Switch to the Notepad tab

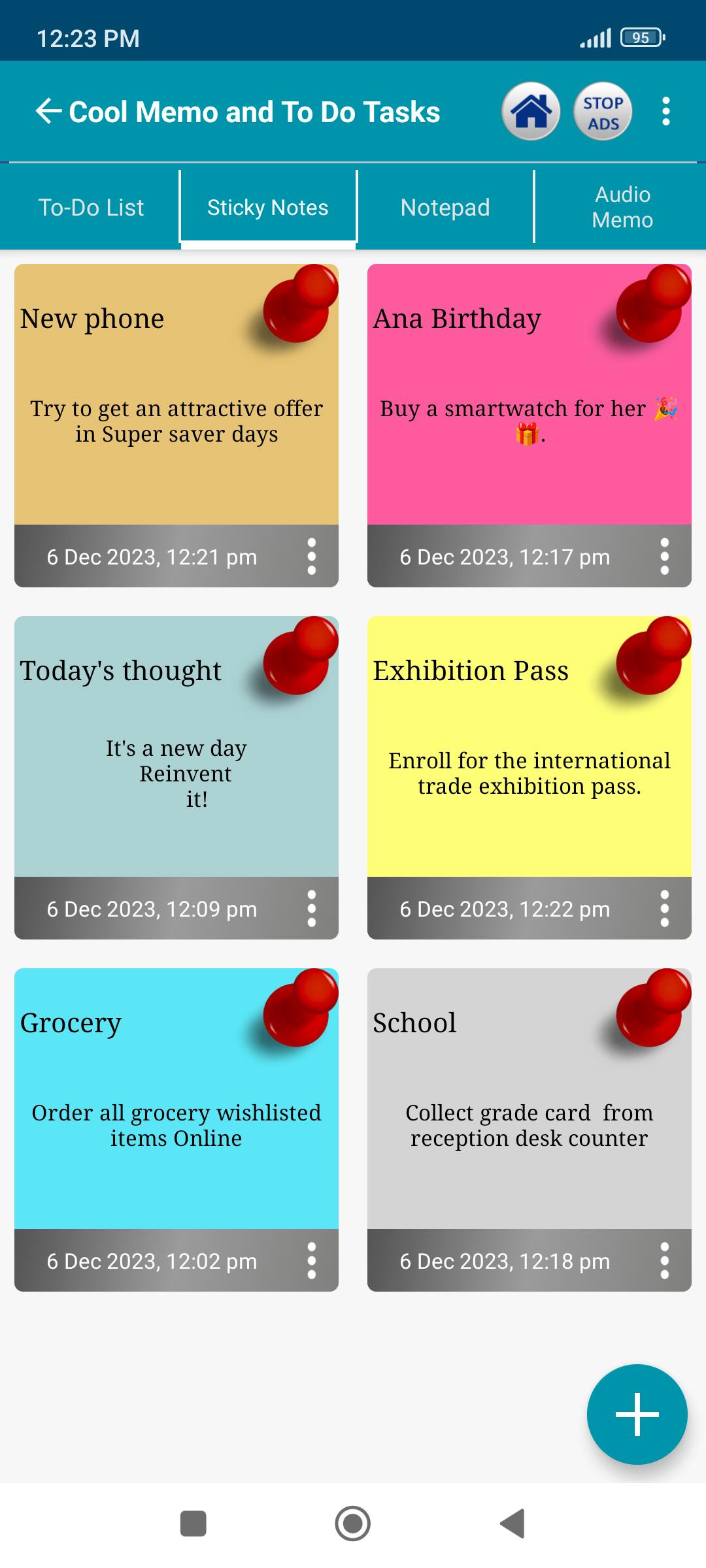coord(445,207)
